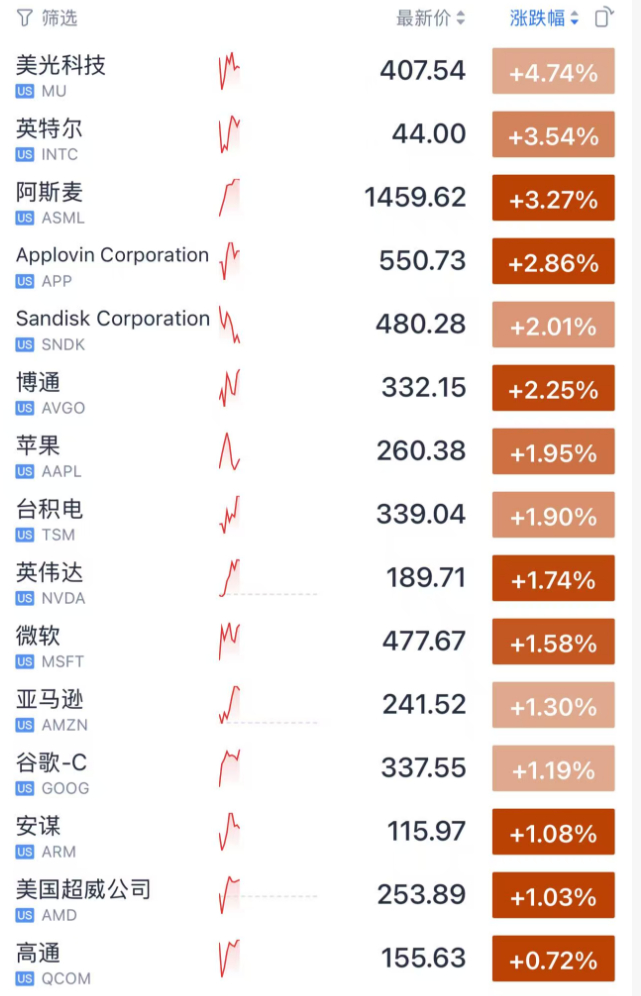Open 台积电 TSM stock details
This screenshot has height=996, width=641.
[x=315, y=519]
